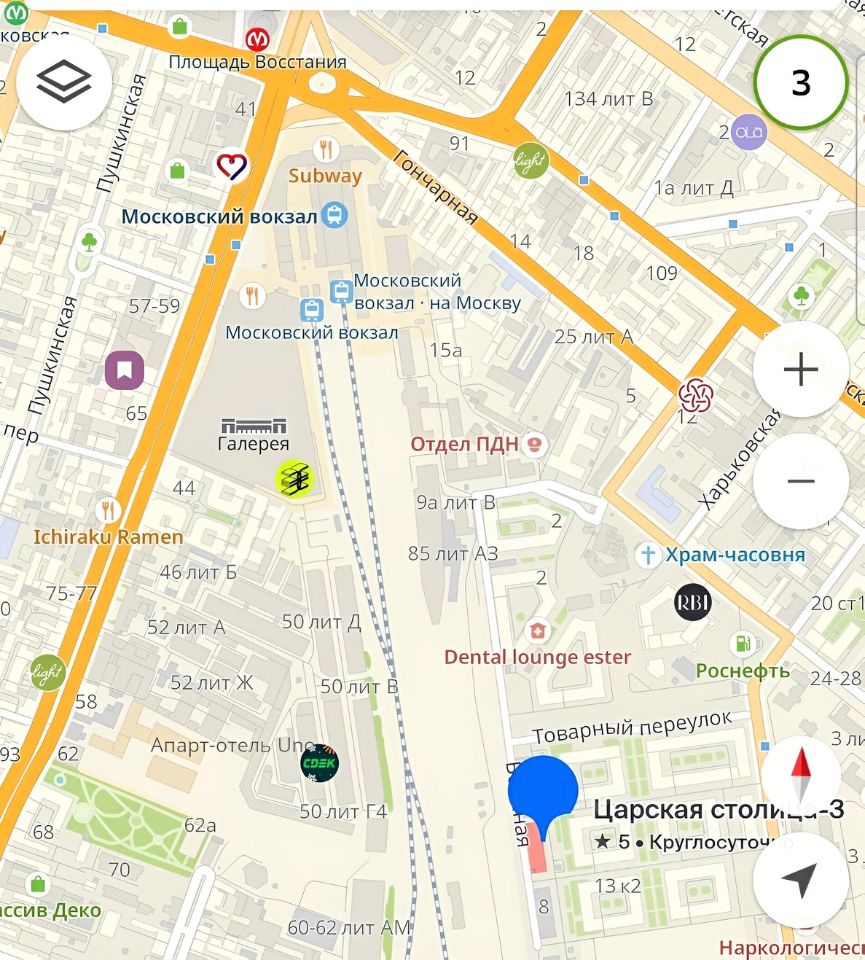Image resolution: width=865 pixels, height=960 pixels.
Task: Select the Московский вокзал station marker
Action: click(336, 215)
